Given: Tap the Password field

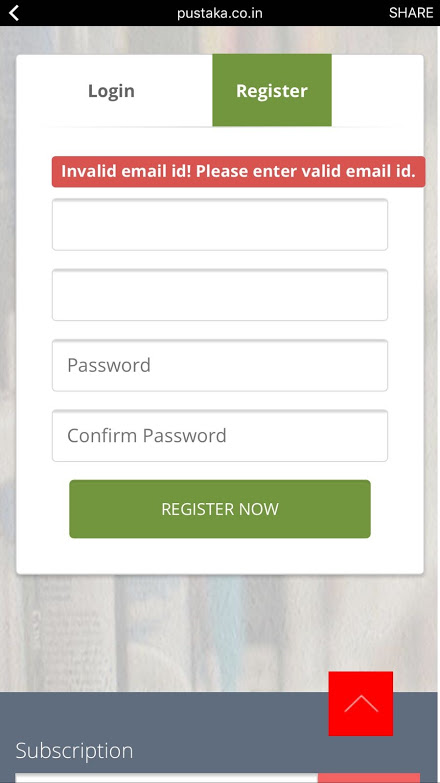Looking at the screenshot, I should (x=220, y=366).
